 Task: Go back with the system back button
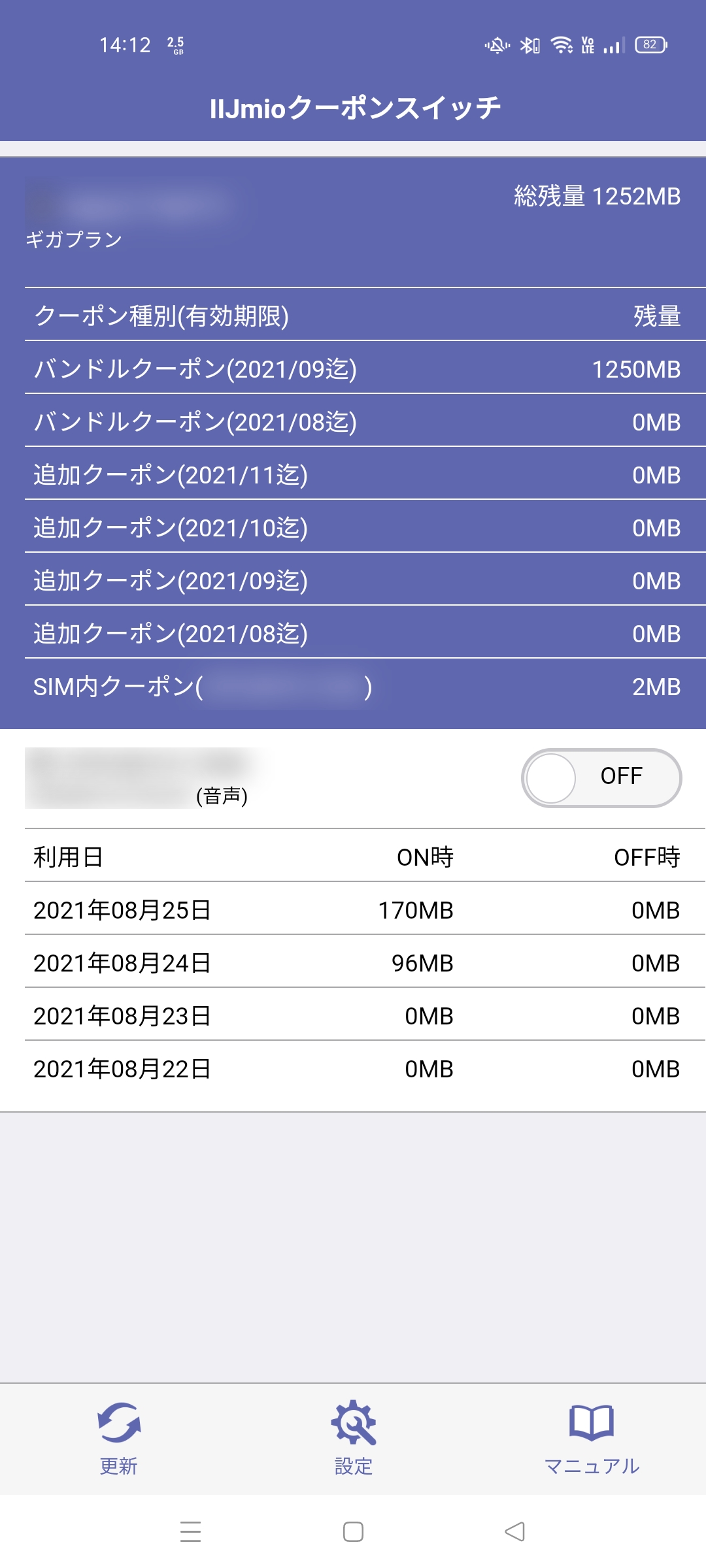515,1531
